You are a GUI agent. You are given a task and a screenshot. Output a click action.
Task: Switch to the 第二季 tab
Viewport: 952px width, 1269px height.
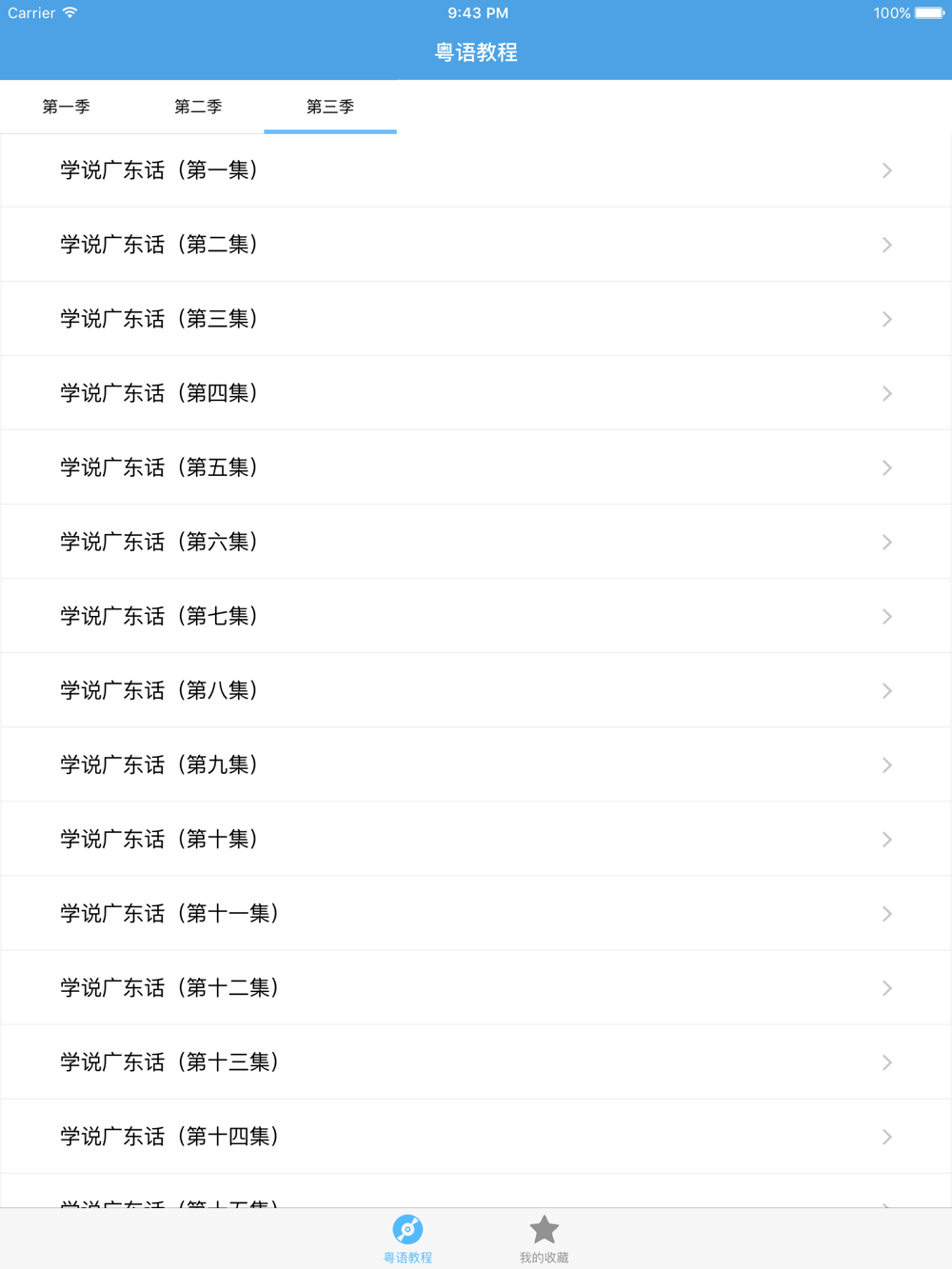198,107
